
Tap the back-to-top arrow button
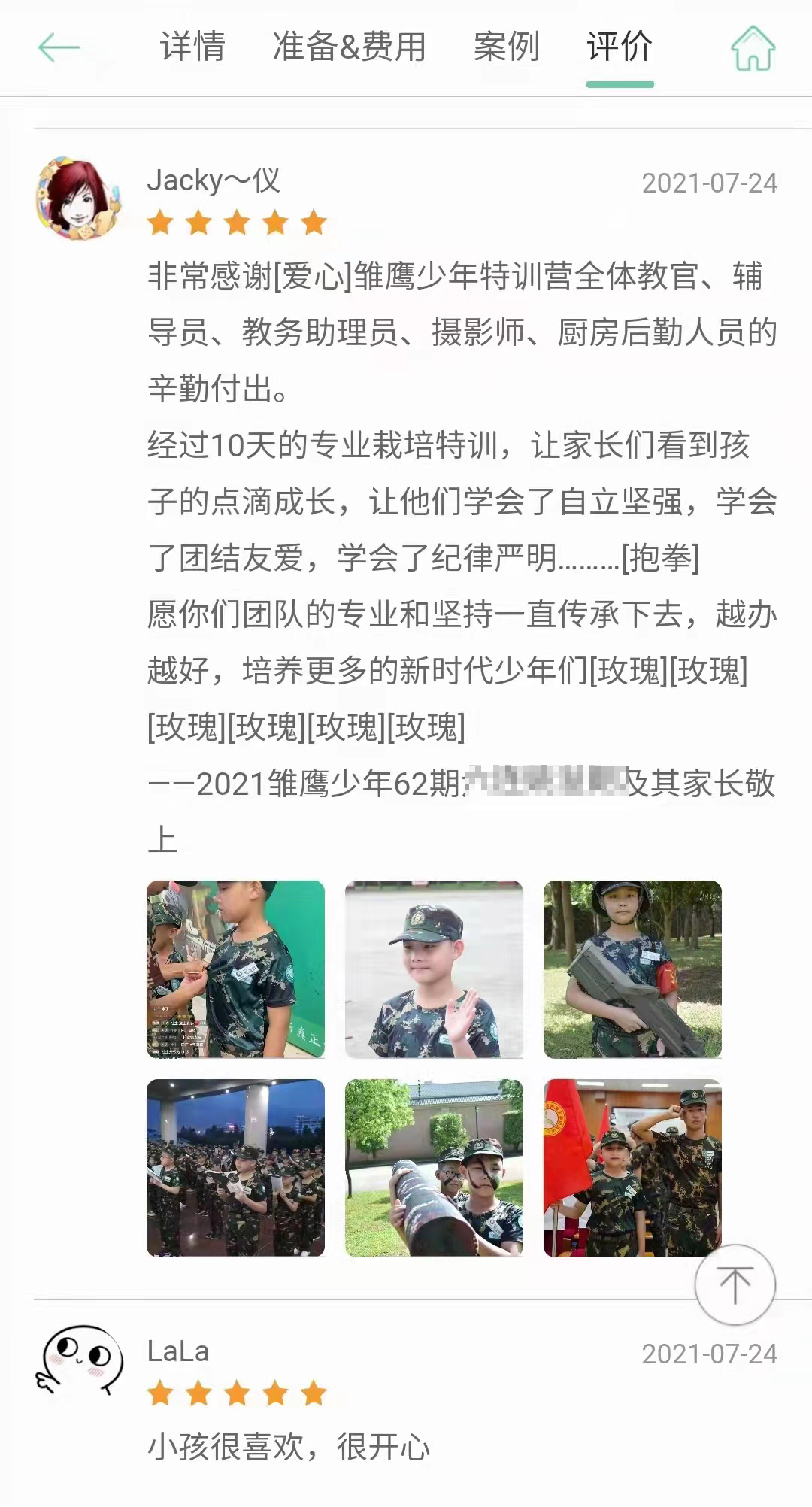point(735,1284)
